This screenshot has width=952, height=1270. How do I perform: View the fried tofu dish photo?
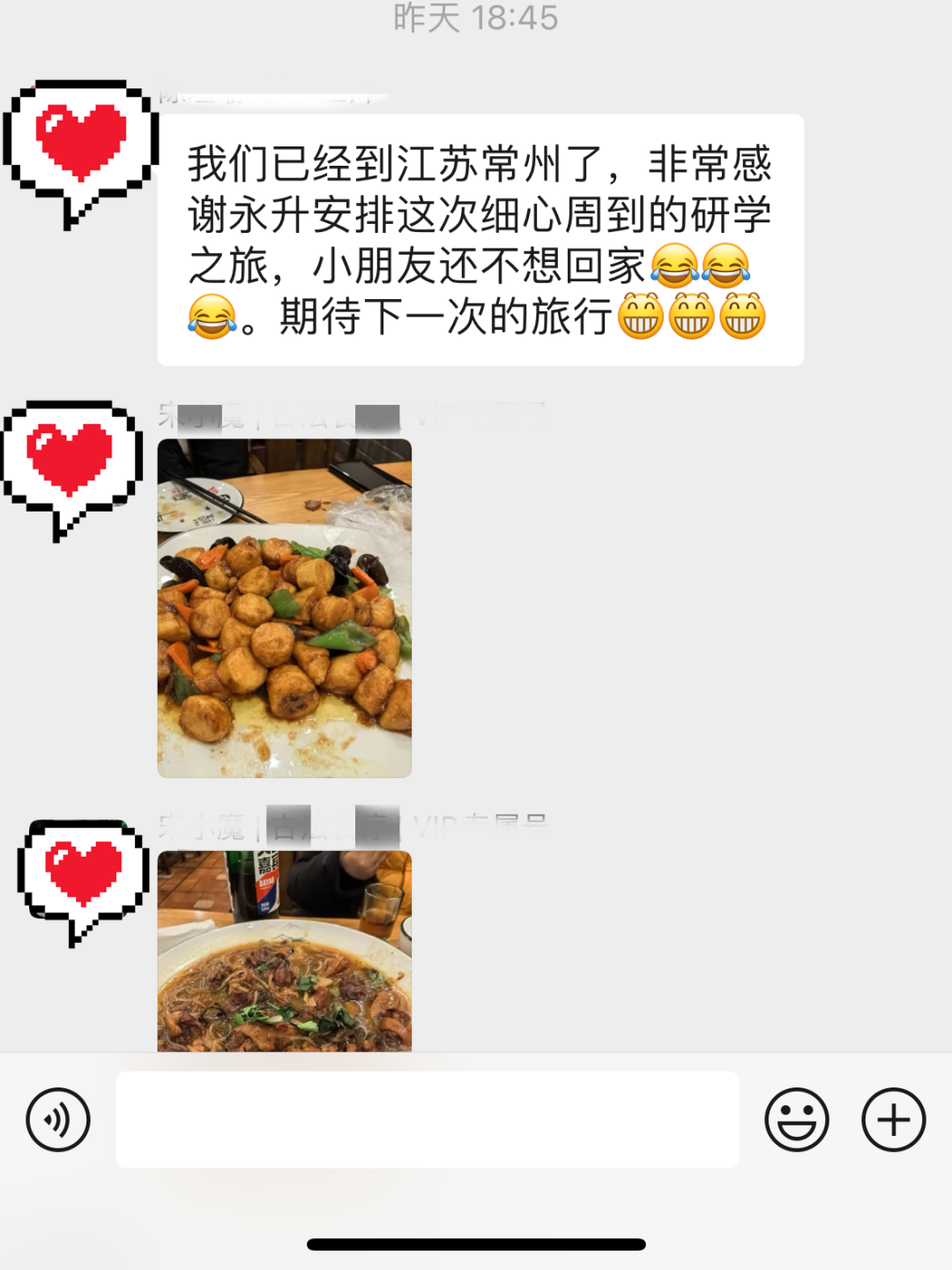pyautogui.click(x=284, y=608)
